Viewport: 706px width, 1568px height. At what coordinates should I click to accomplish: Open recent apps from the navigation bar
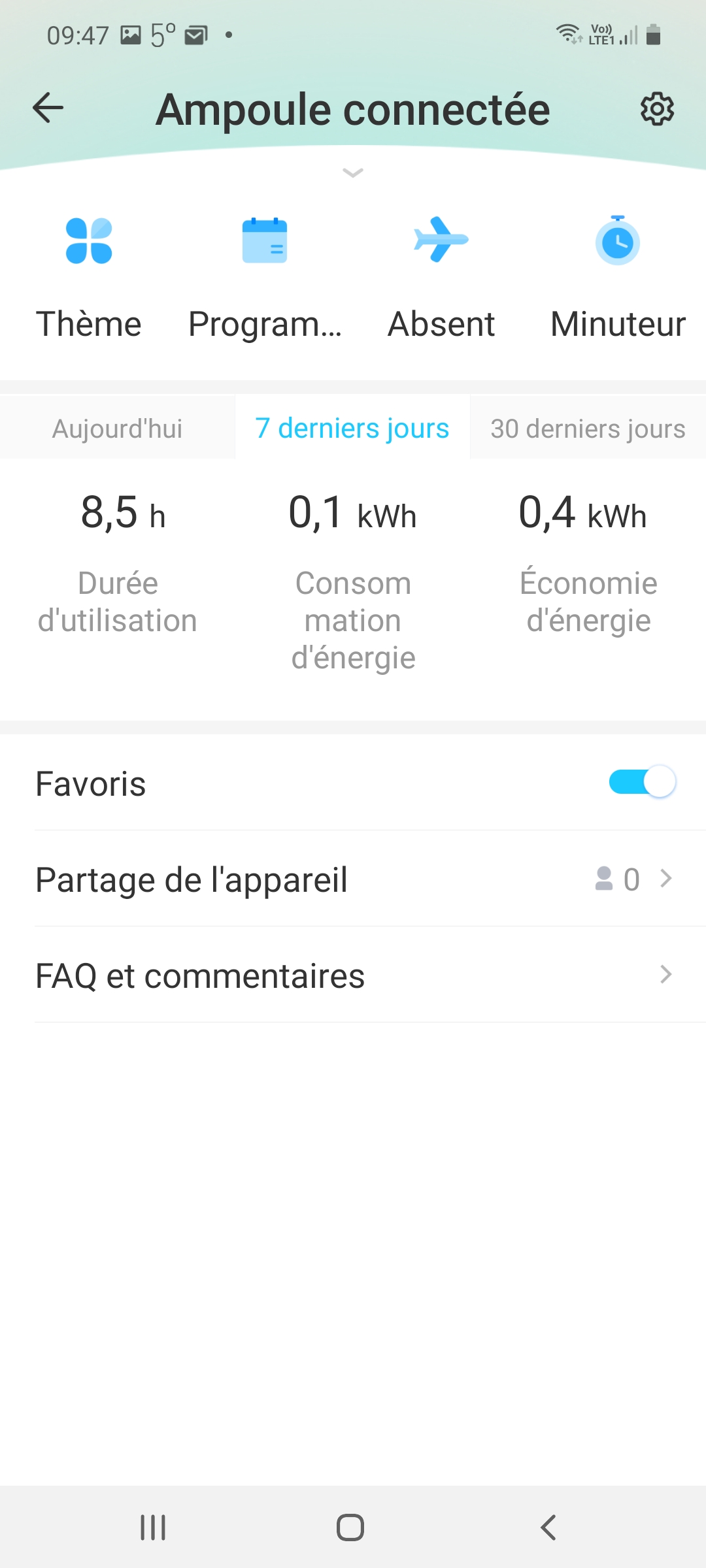(x=153, y=1527)
